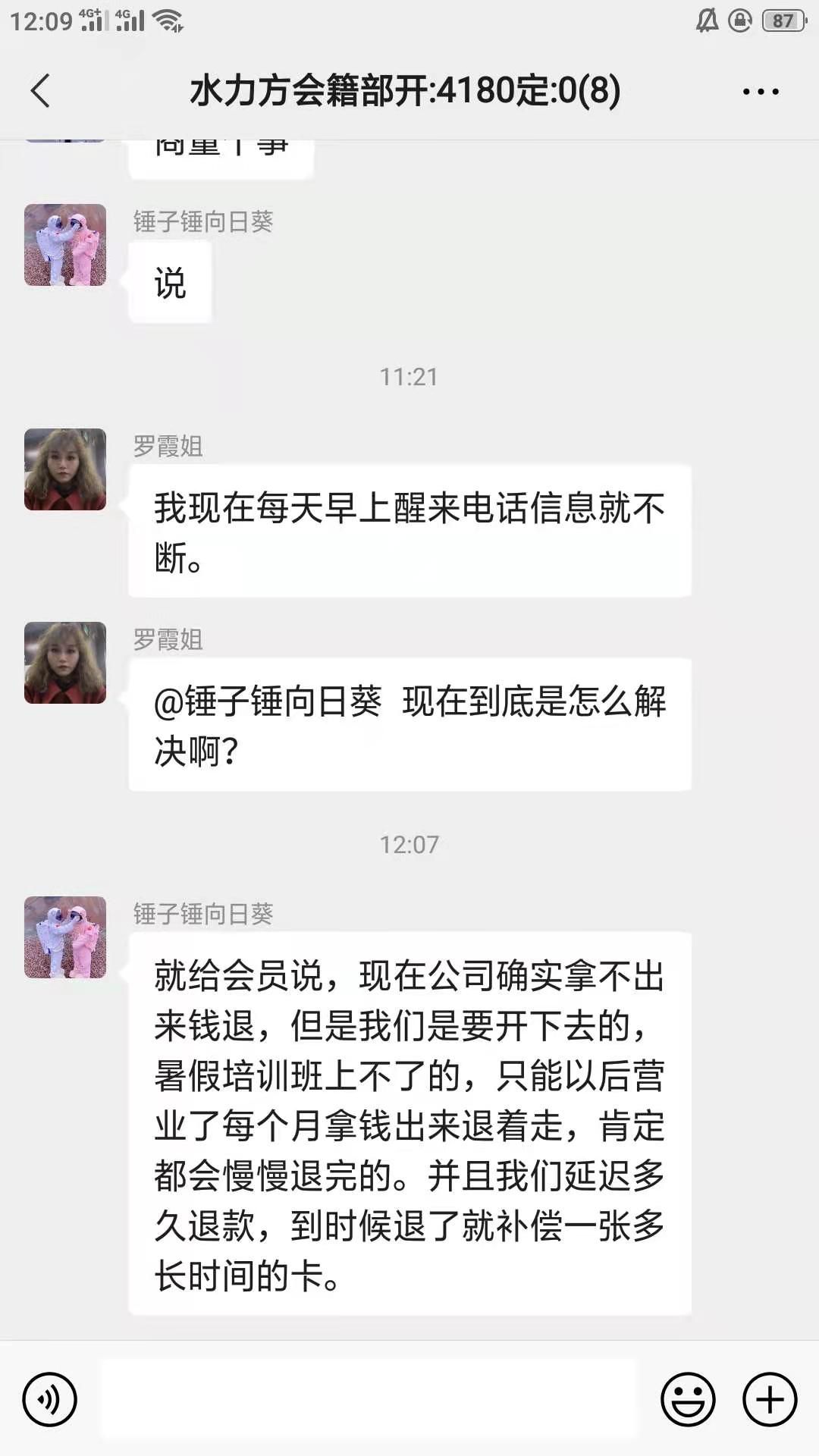819x1456 pixels.
Task: Open the emoji sticker panel
Action: [x=688, y=1399]
